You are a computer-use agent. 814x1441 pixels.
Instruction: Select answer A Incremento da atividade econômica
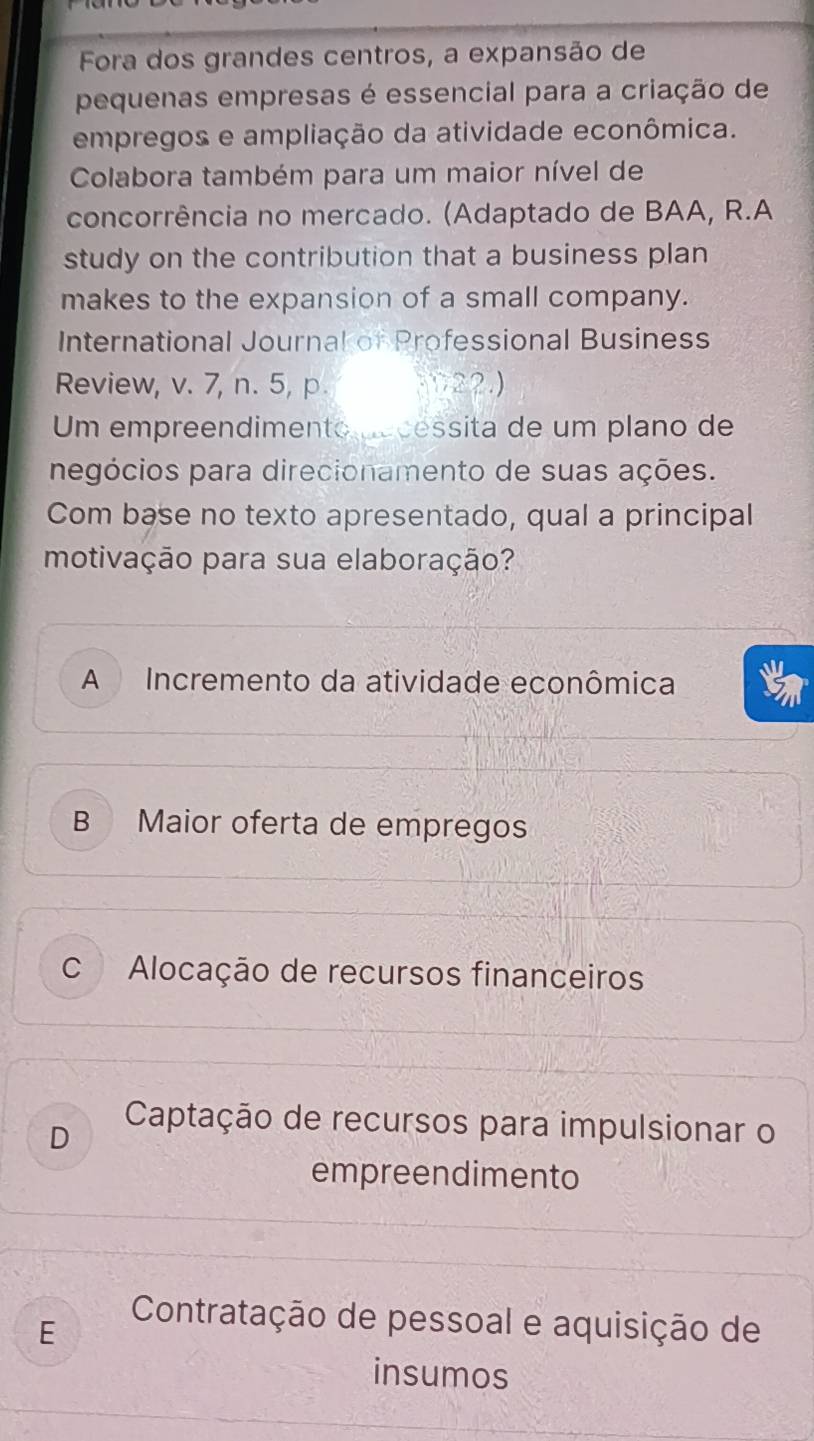point(410,683)
